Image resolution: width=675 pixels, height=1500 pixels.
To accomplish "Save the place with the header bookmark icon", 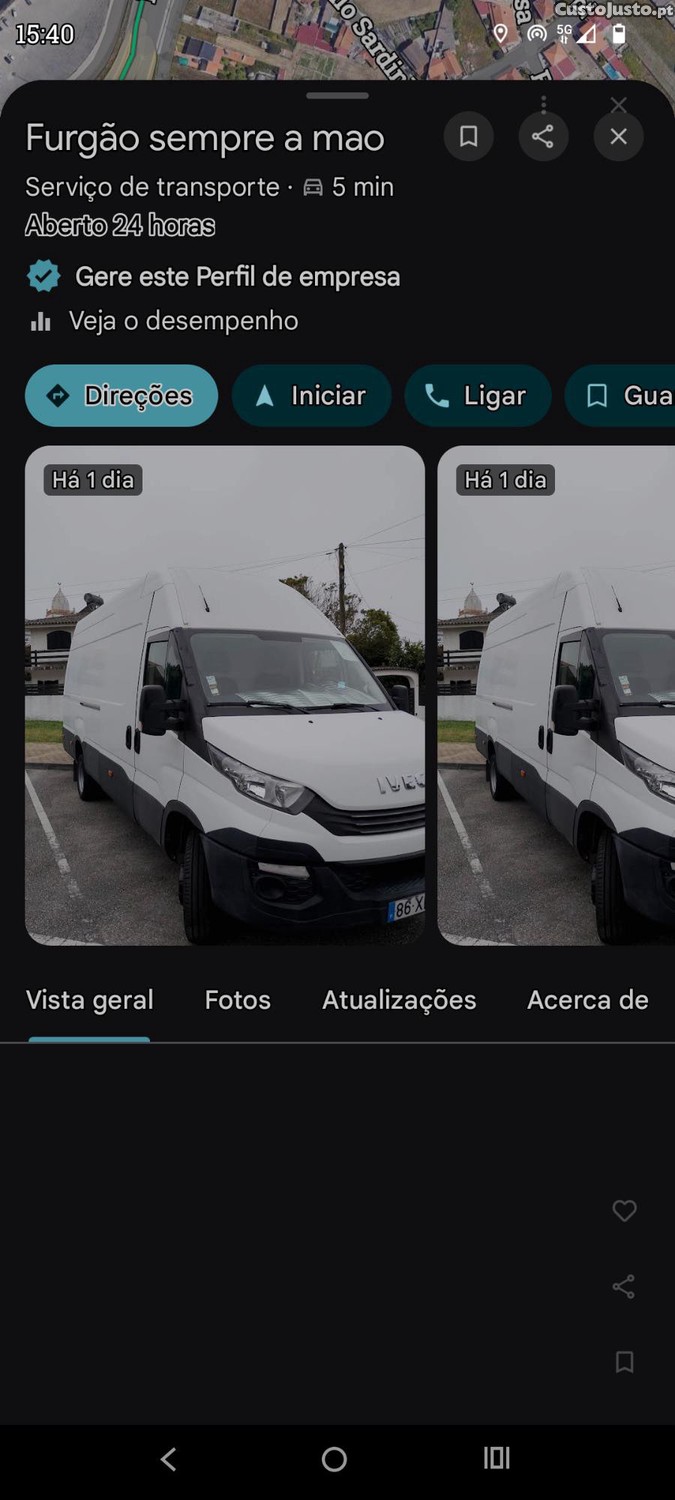I will pyautogui.click(x=468, y=137).
